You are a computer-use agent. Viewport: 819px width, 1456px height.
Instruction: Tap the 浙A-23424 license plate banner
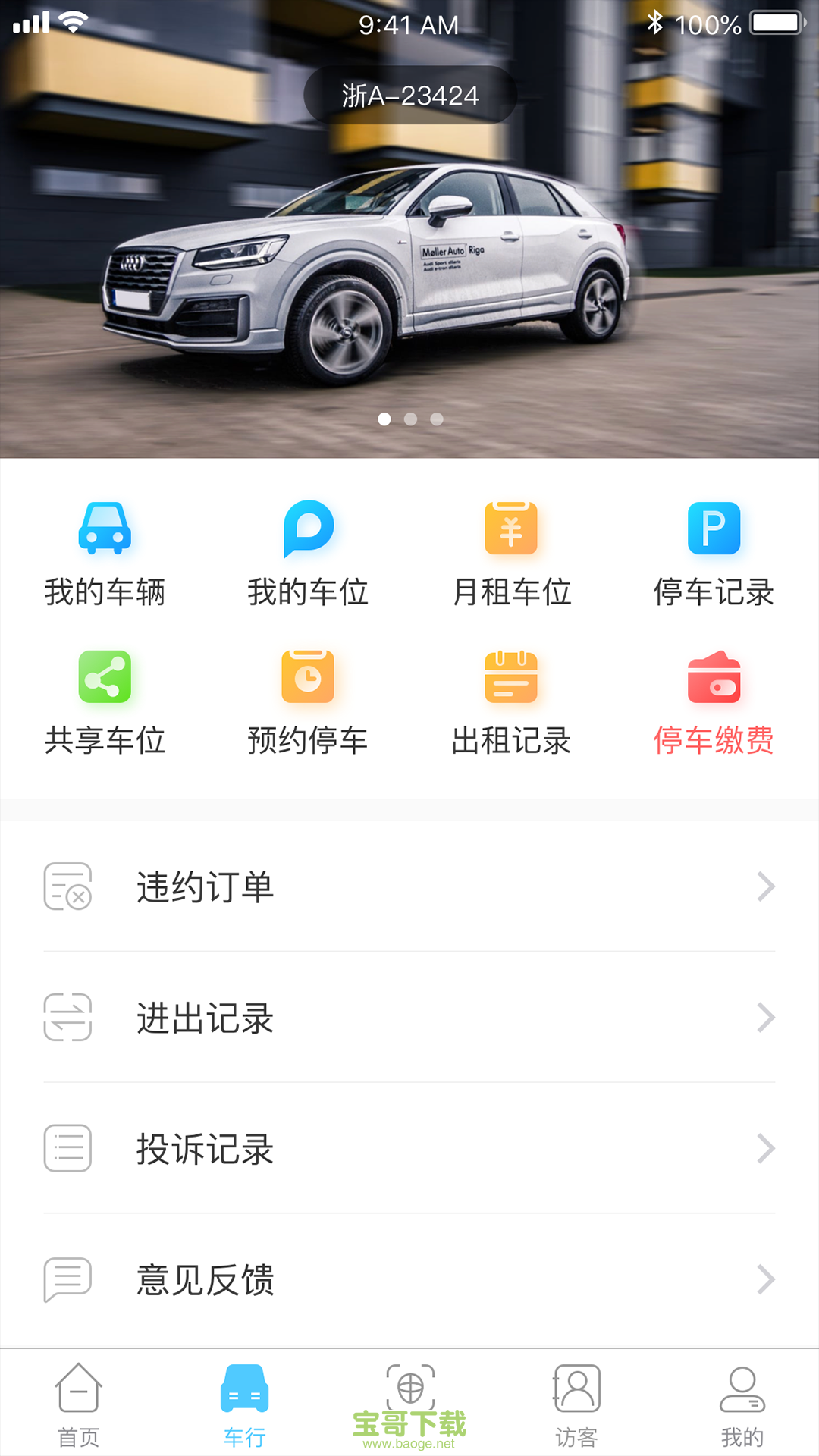click(409, 94)
